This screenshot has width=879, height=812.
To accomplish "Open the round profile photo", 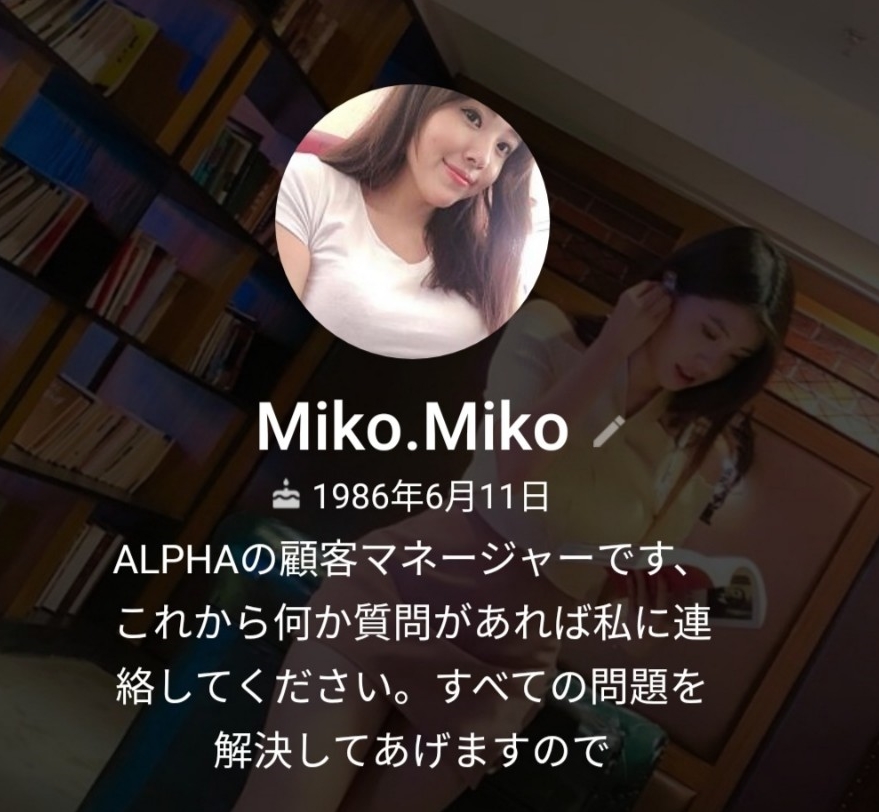I will 413,221.
